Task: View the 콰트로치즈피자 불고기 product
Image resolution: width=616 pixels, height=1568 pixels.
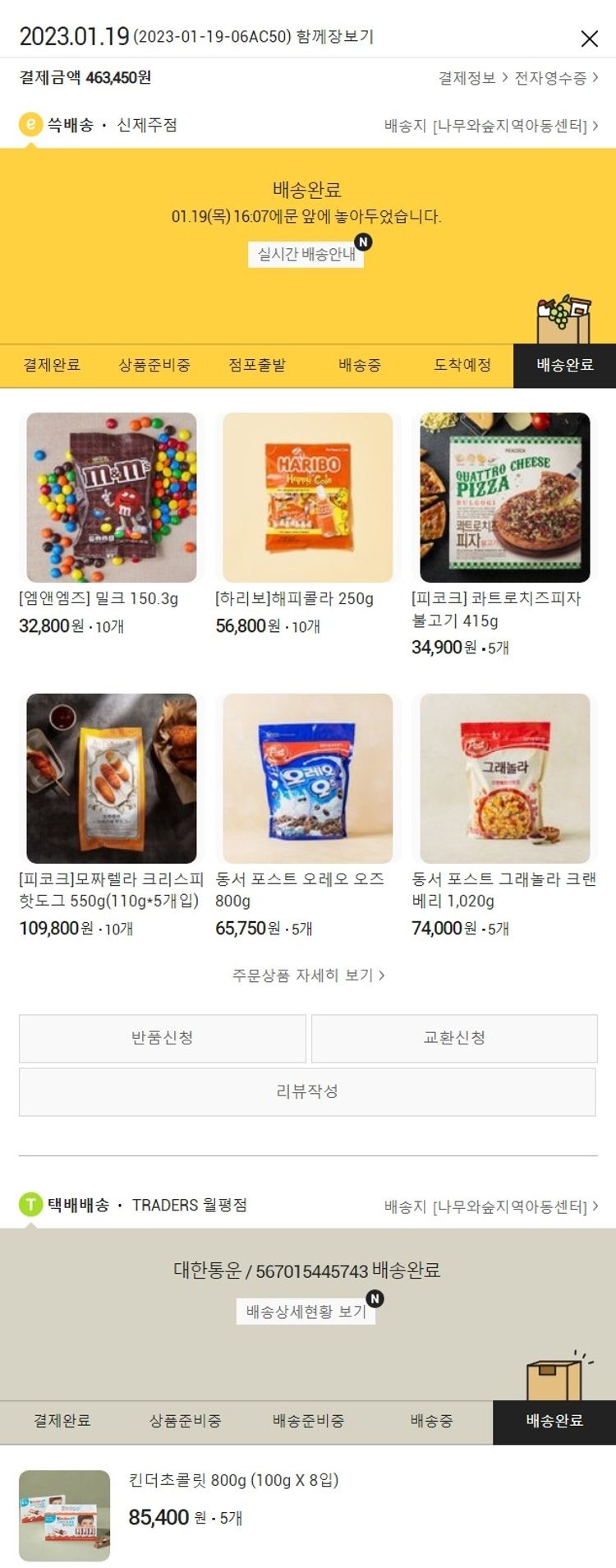Action: tap(504, 498)
